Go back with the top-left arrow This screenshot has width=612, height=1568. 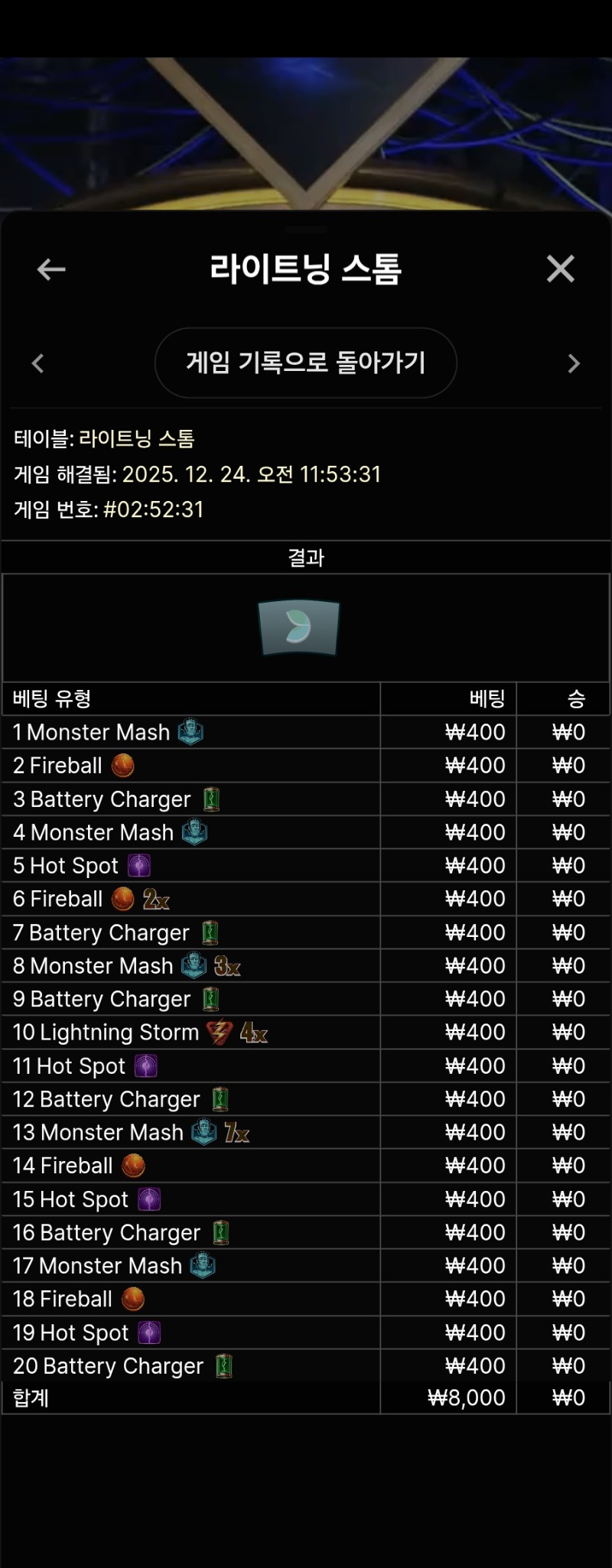(x=51, y=269)
